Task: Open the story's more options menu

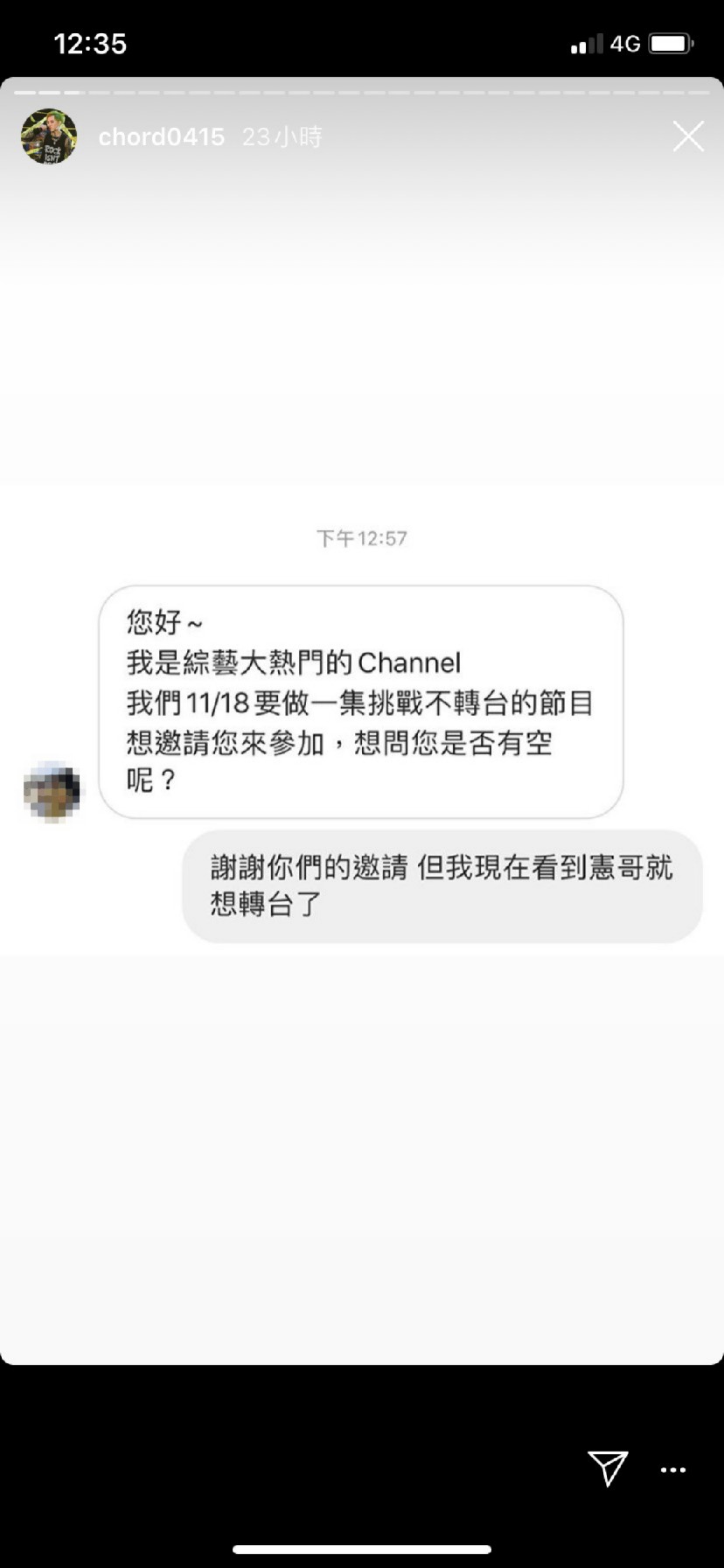Action: tap(673, 1470)
